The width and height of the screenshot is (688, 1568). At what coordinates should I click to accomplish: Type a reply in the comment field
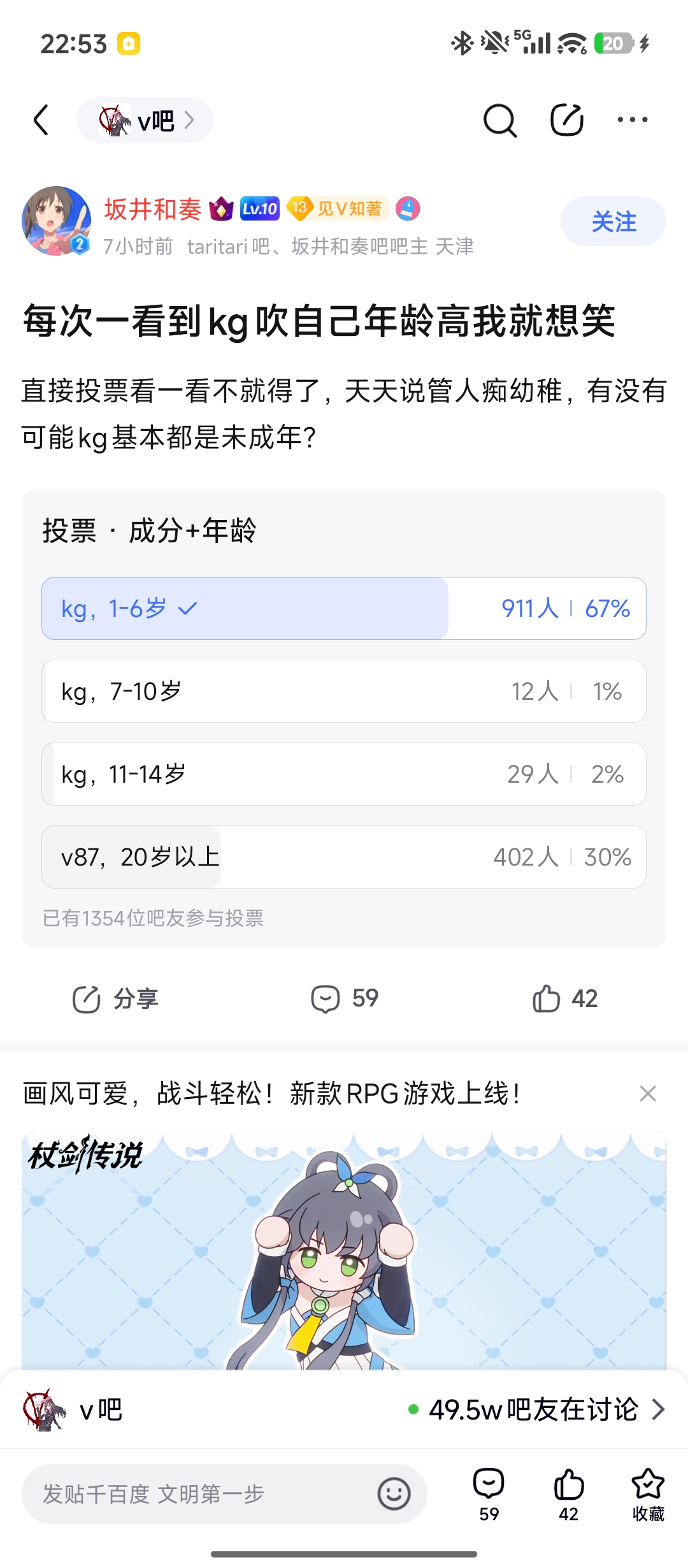[x=197, y=1494]
